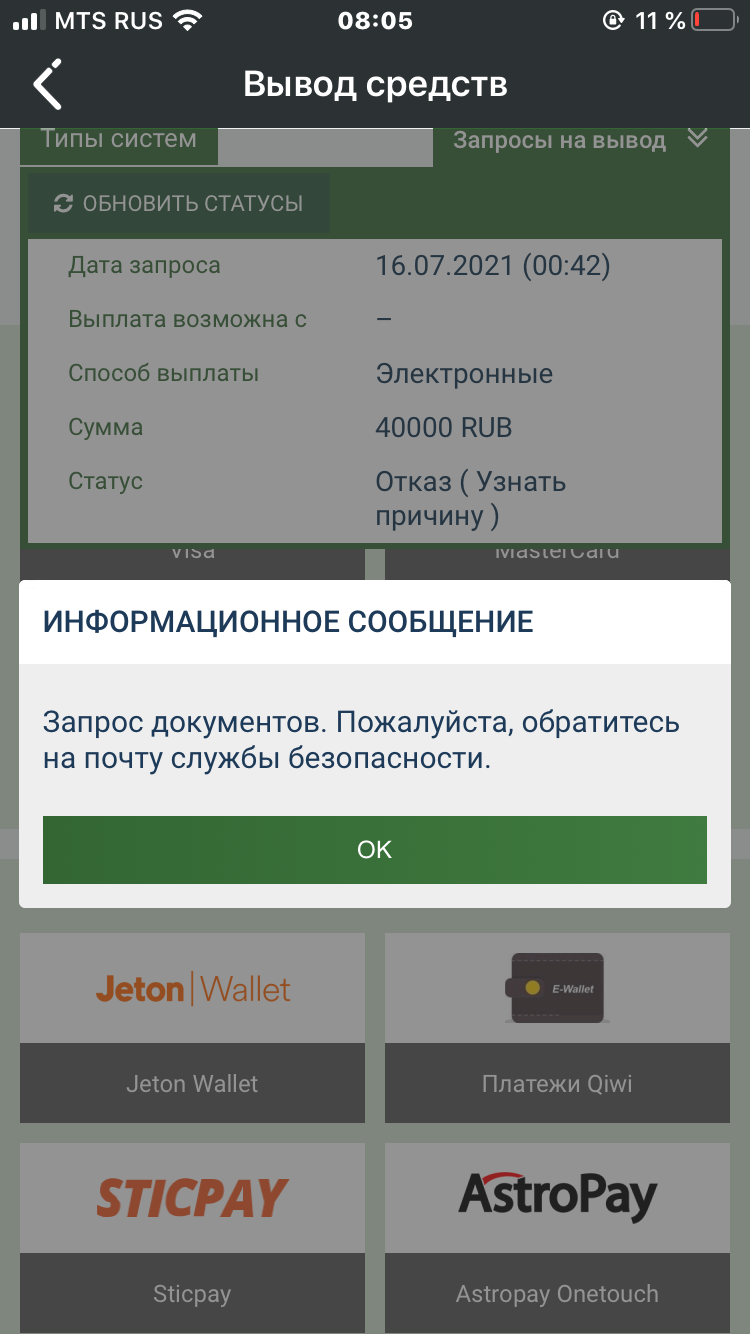Confirm the message with the OK button
This screenshot has width=750, height=1334.
point(375,850)
